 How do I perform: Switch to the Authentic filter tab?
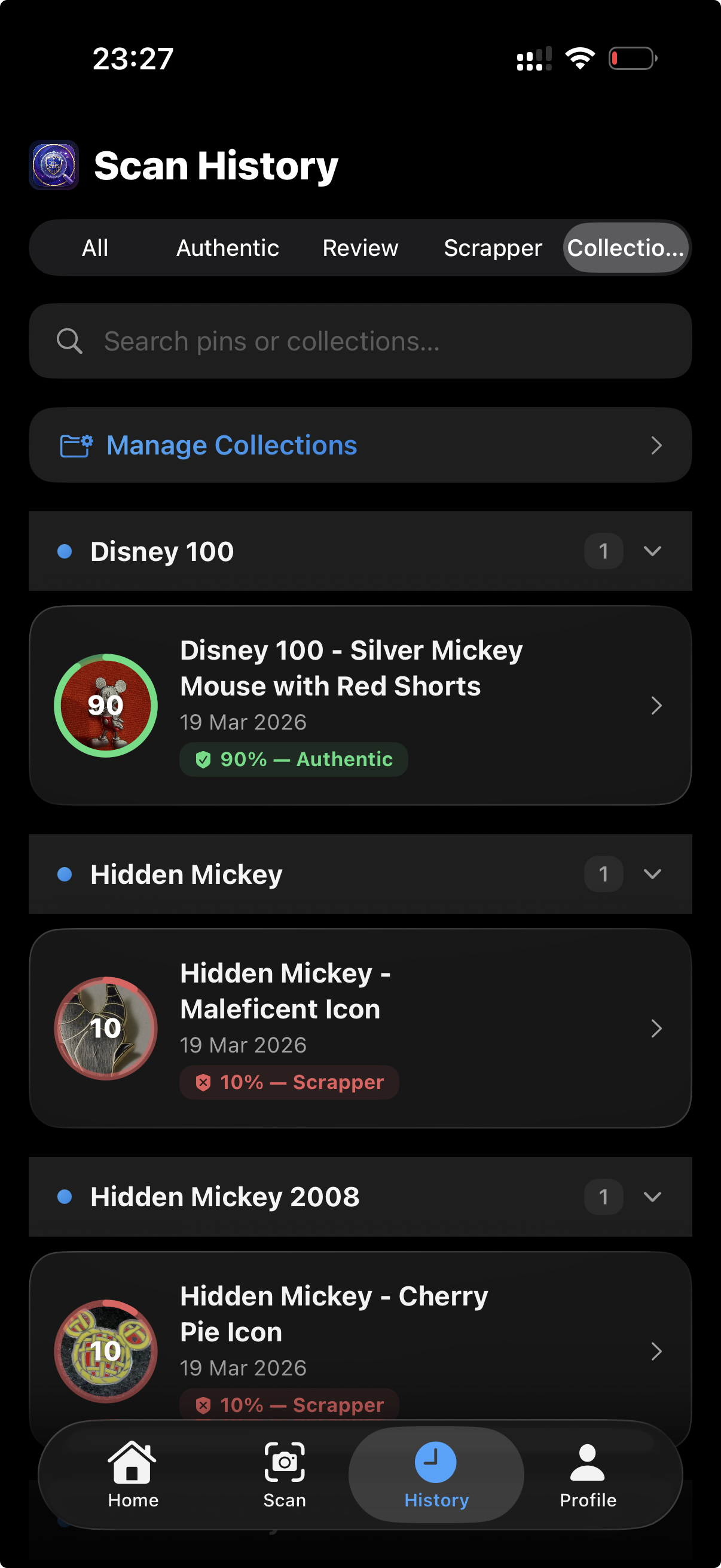228,248
